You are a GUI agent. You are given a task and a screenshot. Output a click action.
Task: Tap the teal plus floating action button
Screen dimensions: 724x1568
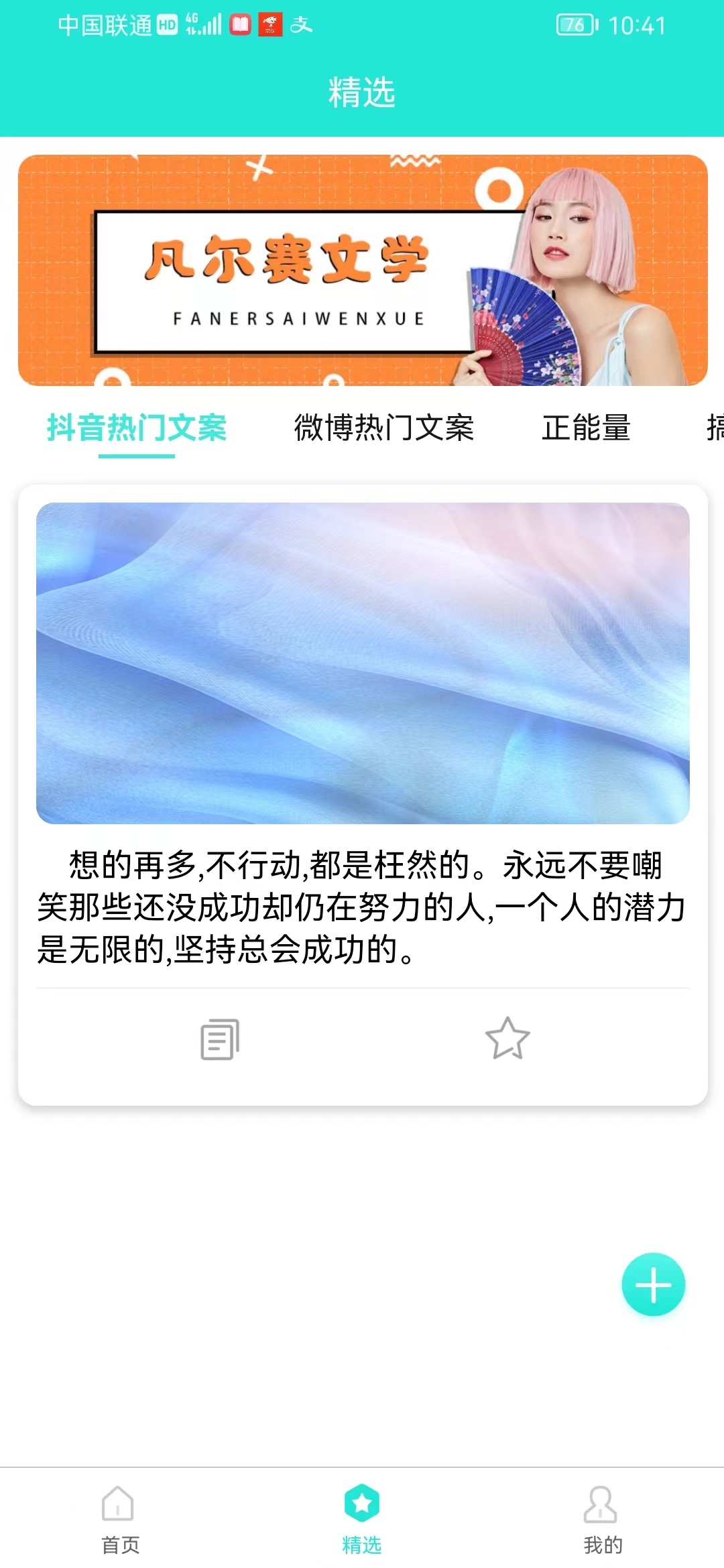click(652, 1285)
